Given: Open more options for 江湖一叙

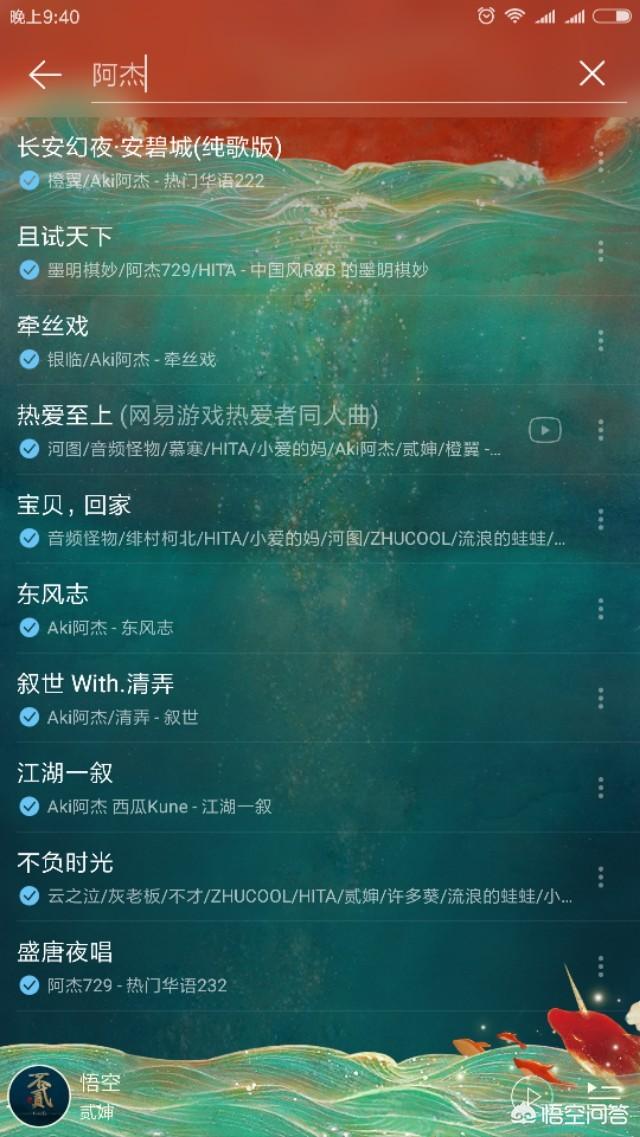Looking at the screenshot, I should coord(600,787).
